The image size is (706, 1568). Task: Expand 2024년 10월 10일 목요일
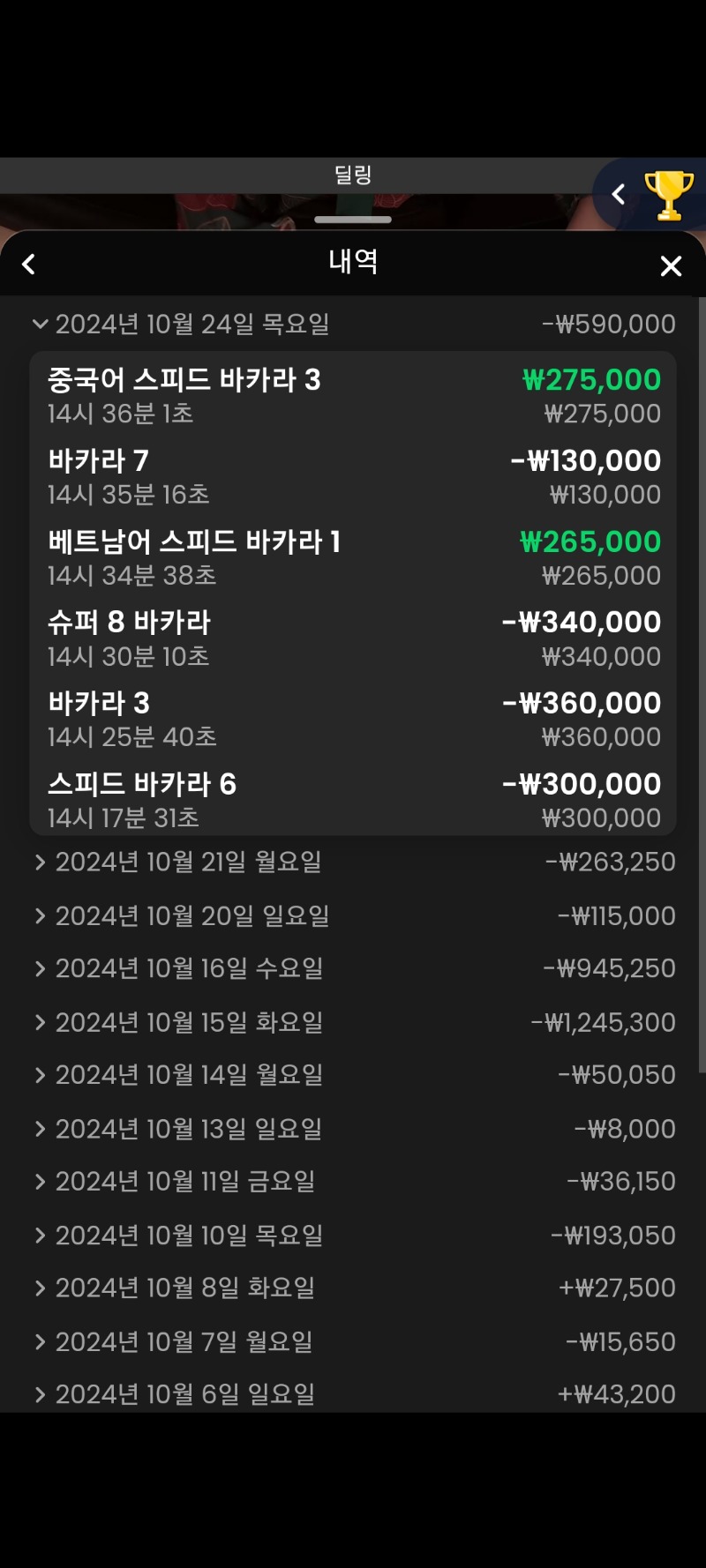353,1235
